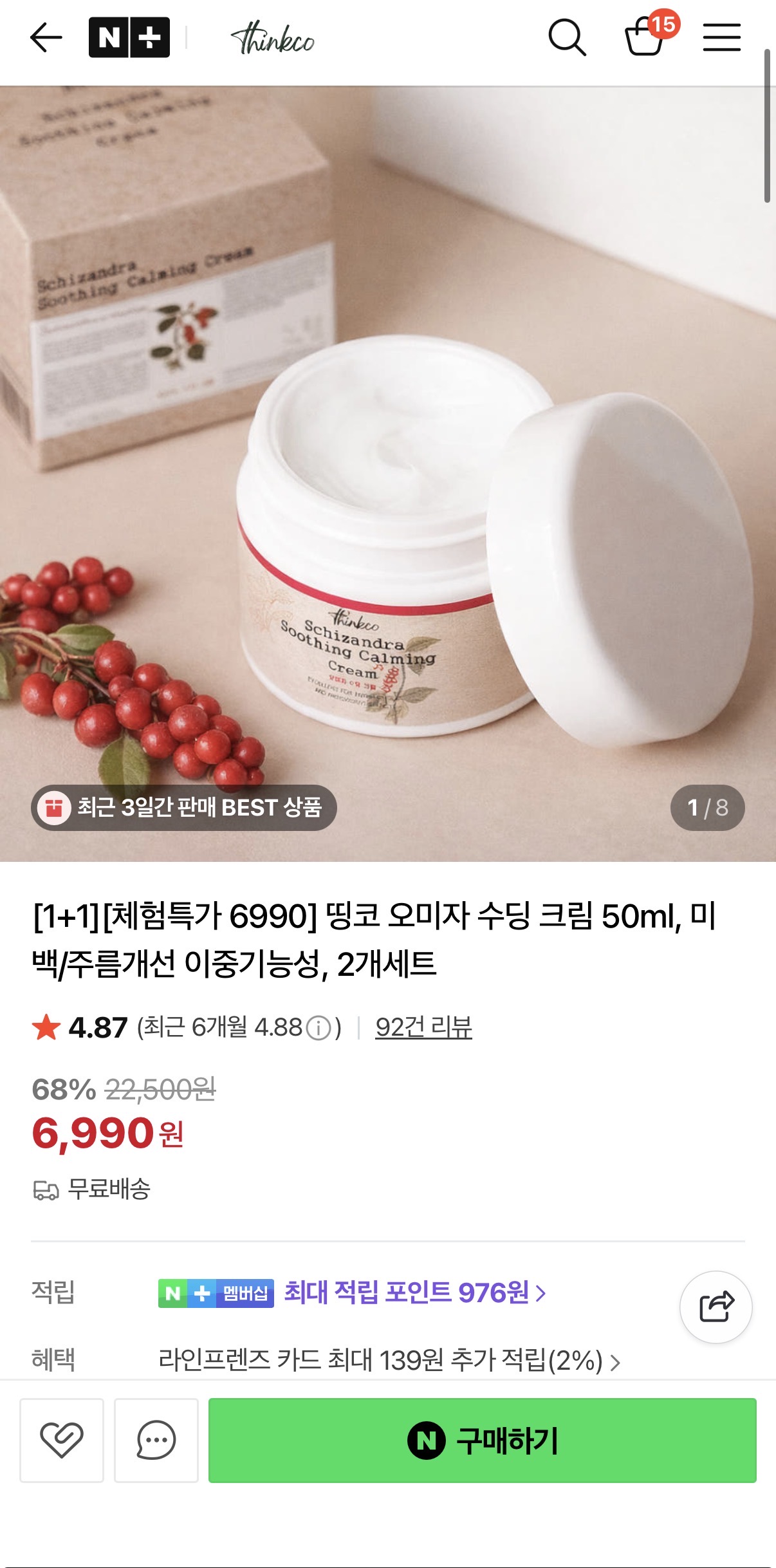The image size is (776, 1568).
Task: Open the chat inquiry button
Action: click(156, 1440)
